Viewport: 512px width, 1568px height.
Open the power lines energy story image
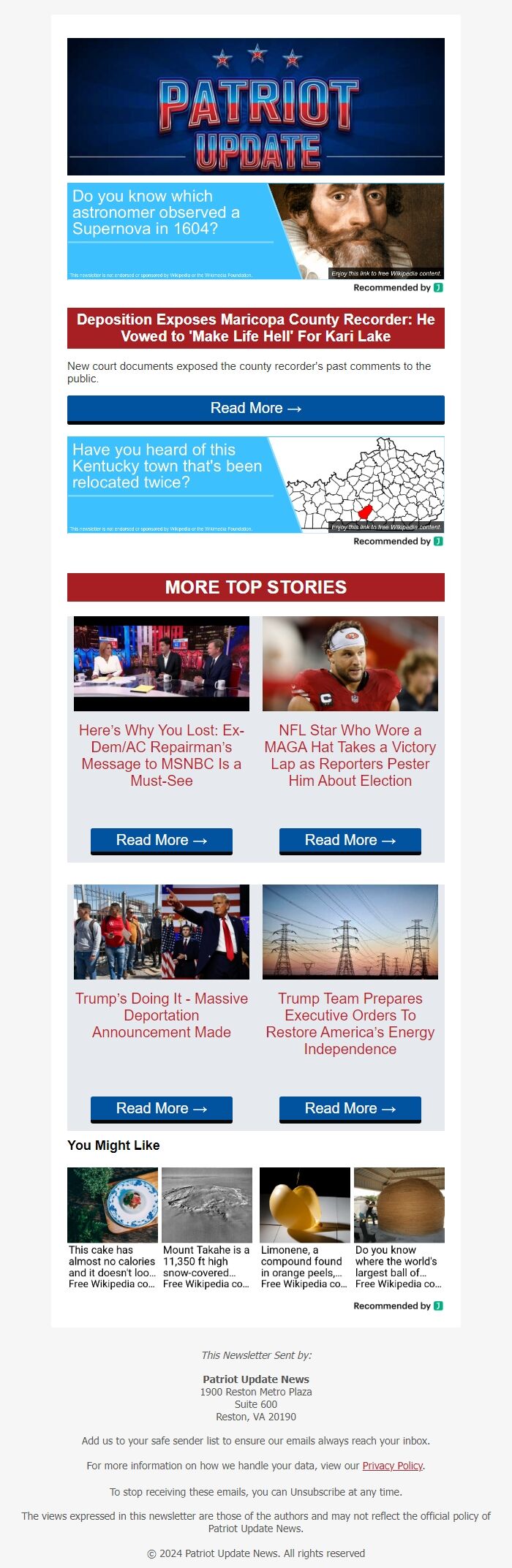tap(350, 931)
